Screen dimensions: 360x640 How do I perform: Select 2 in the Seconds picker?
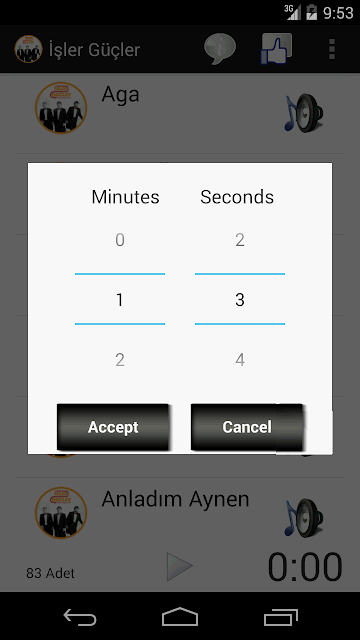tap(240, 240)
